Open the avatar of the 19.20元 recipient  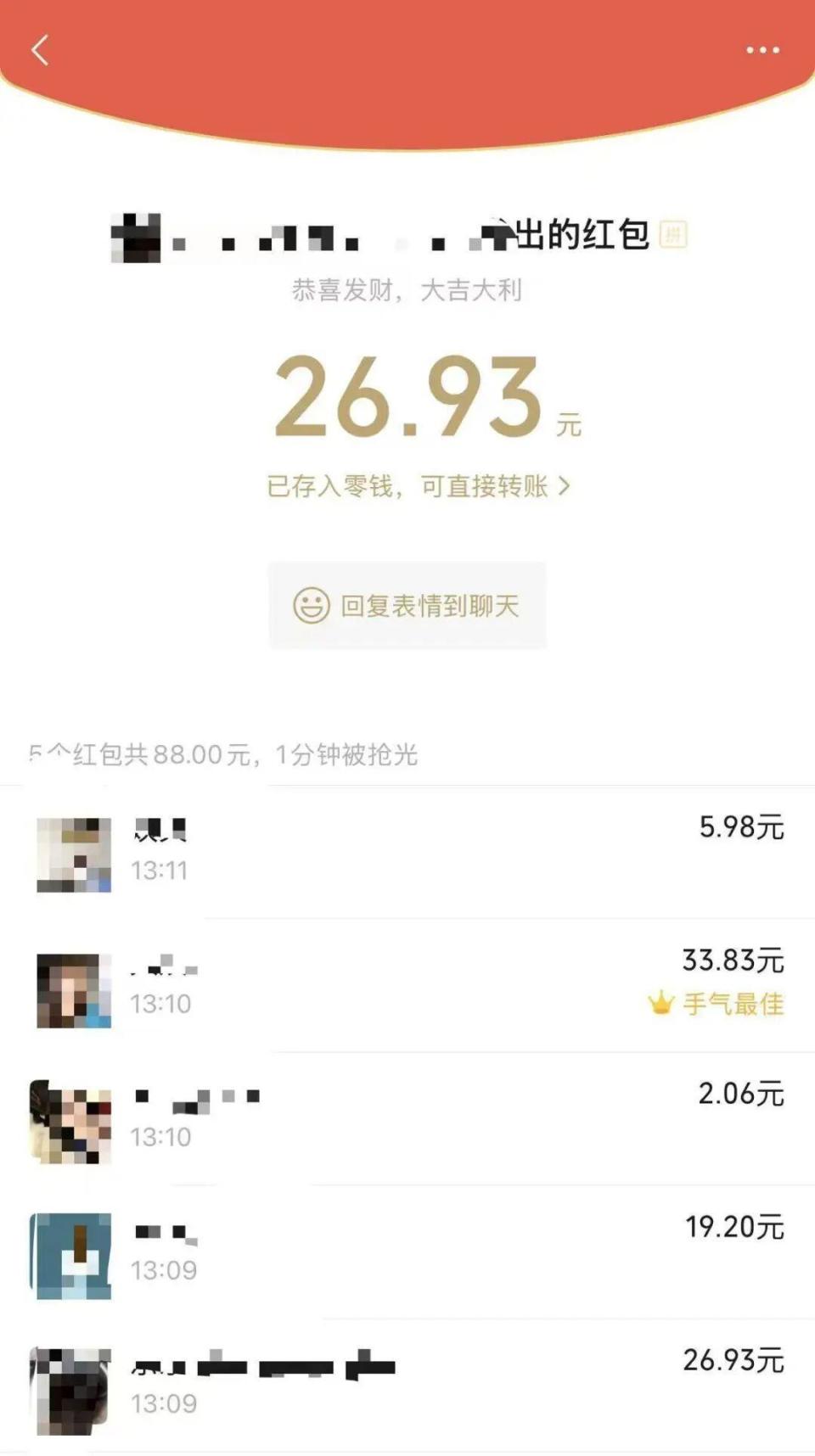70,1256
